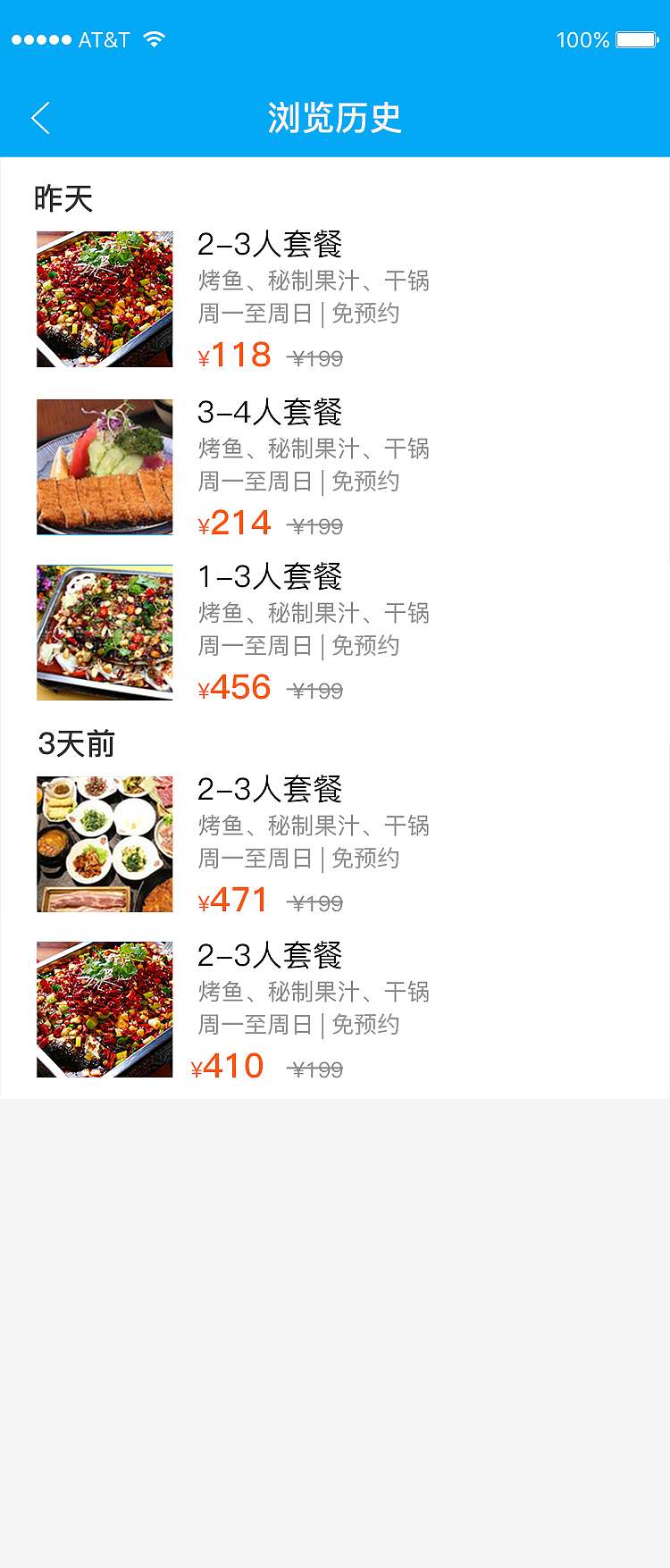Image resolution: width=670 pixels, height=1568 pixels.
Task: Click the battery indicator icon
Action: pyautogui.click(x=636, y=39)
